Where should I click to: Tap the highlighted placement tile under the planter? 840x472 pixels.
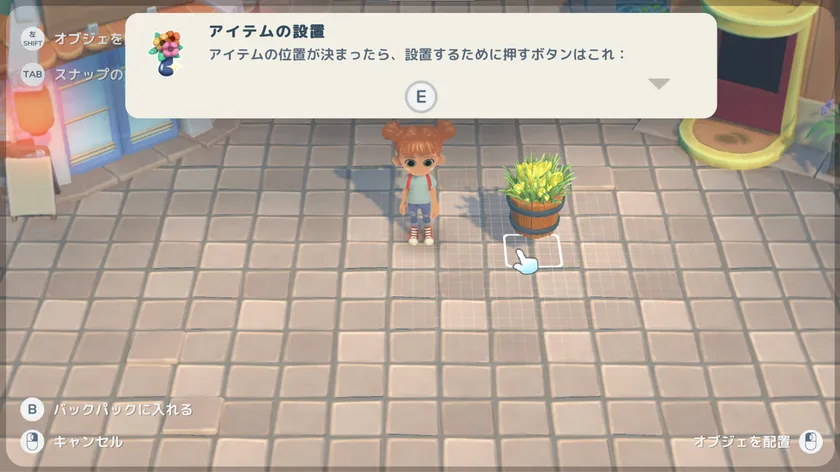[x=532, y=252]
